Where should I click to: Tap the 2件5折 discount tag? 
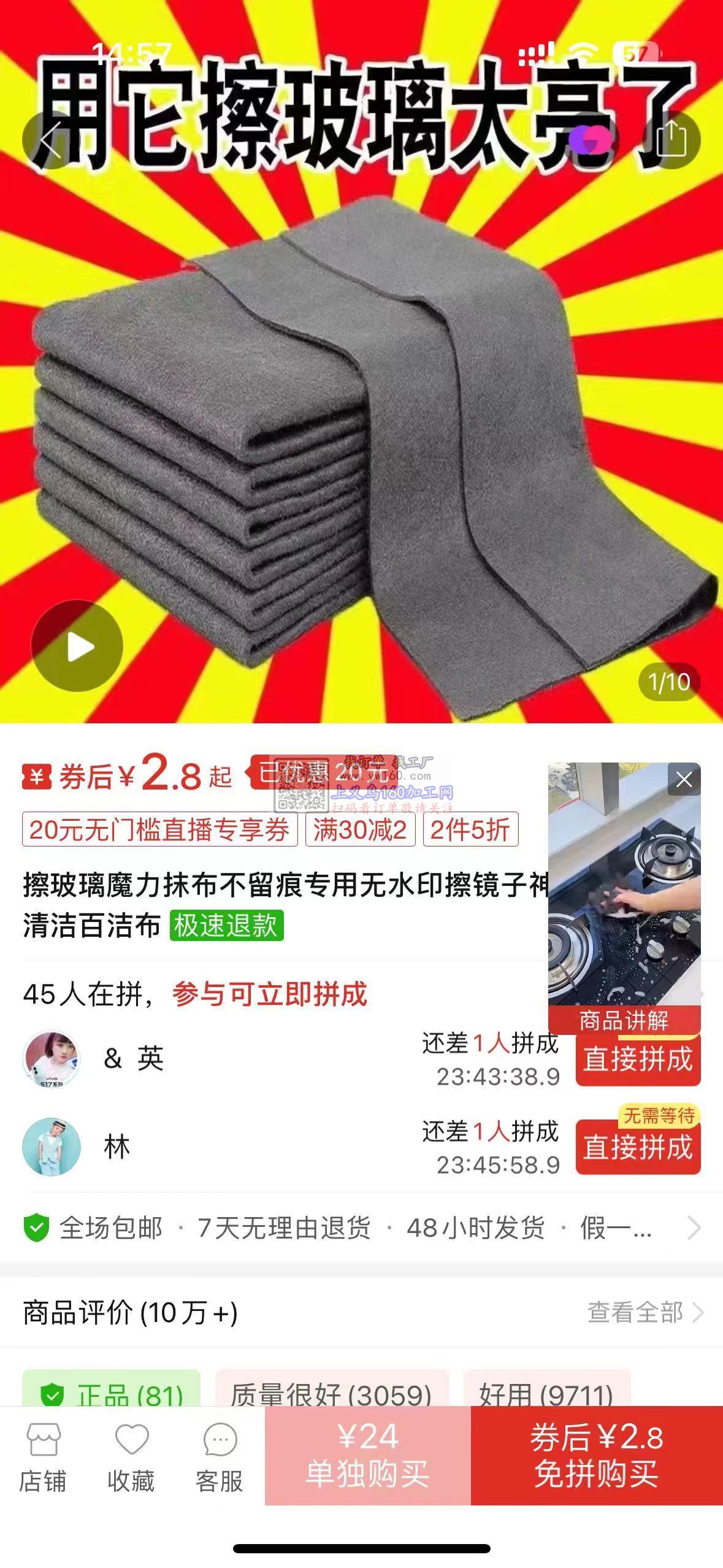pos(470,829)
